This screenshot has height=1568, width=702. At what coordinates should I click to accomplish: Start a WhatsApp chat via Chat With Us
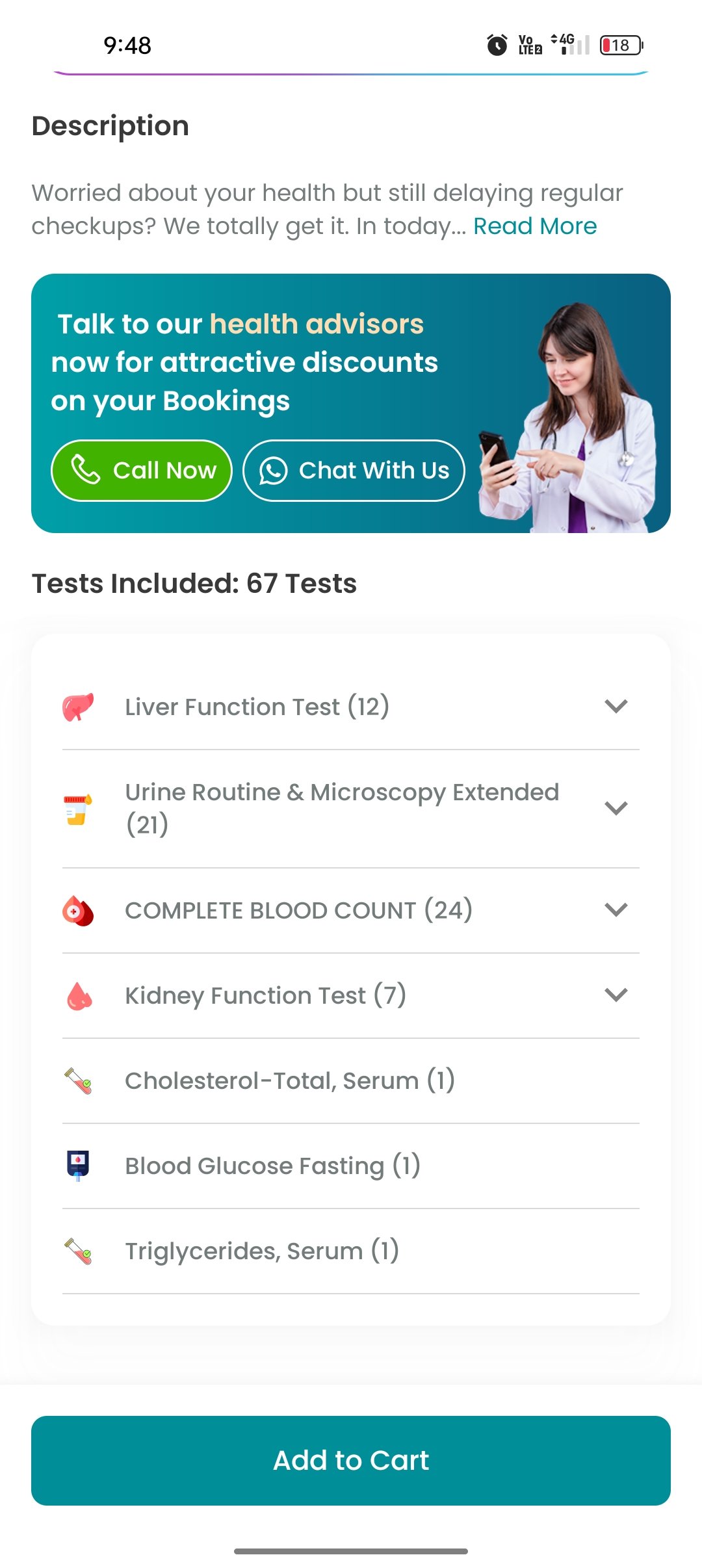354,471
